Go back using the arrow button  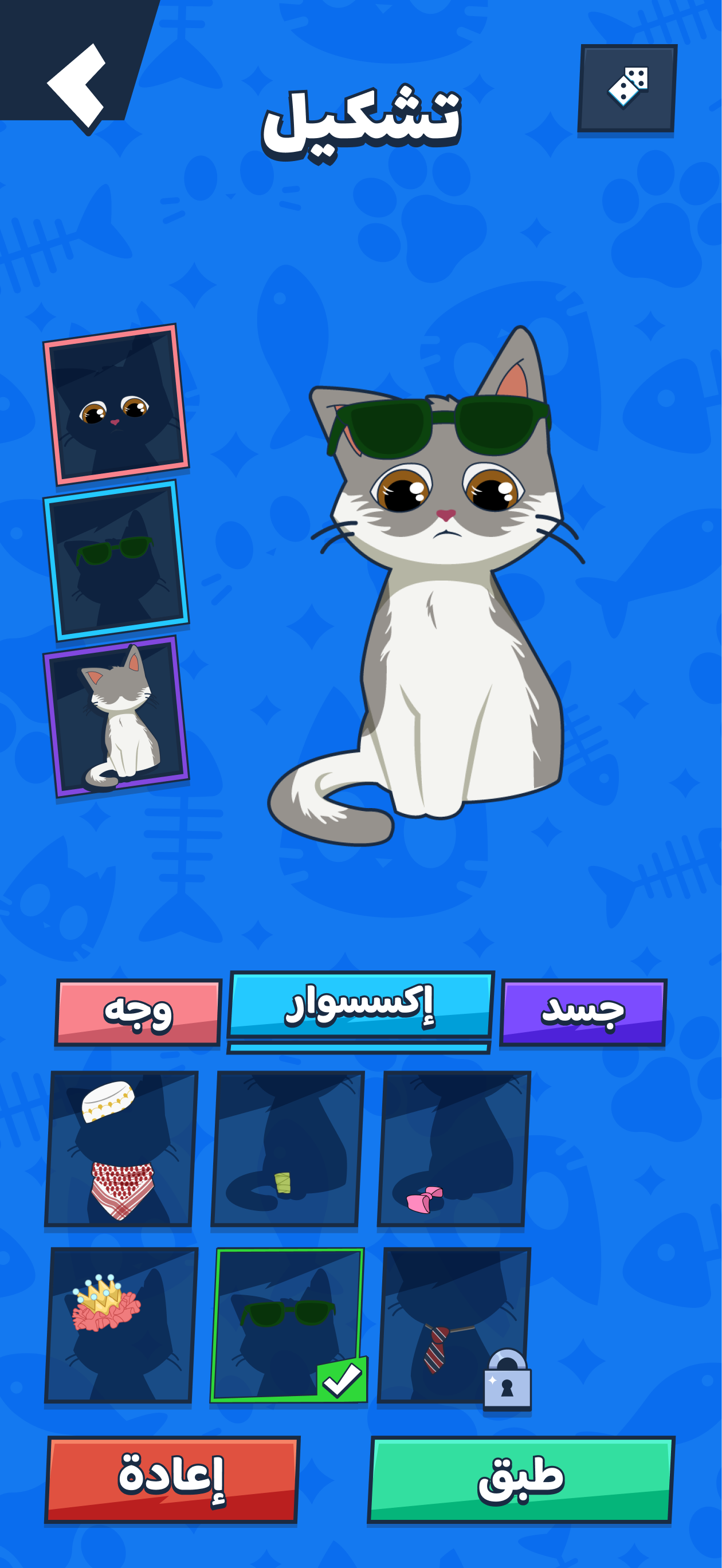[x=76, y=85]
